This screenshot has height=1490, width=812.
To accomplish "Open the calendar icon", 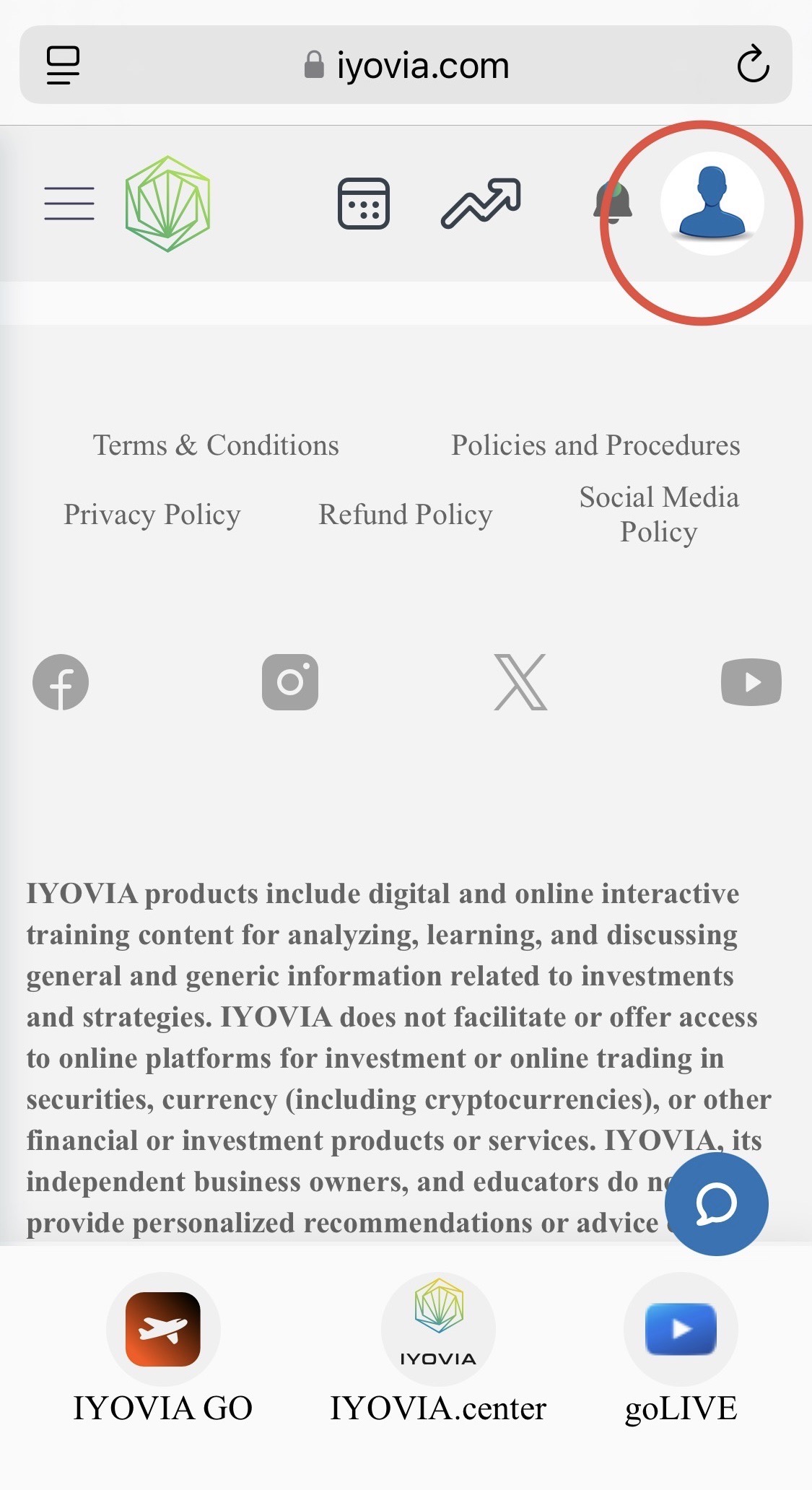I will pos(364,204).
